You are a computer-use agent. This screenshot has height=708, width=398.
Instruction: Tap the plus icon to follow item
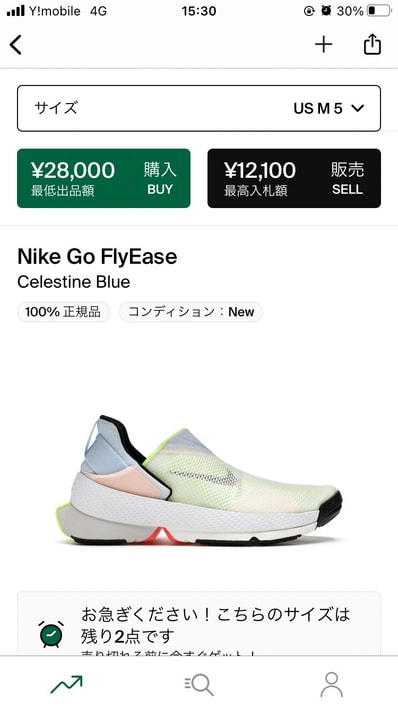323,45
